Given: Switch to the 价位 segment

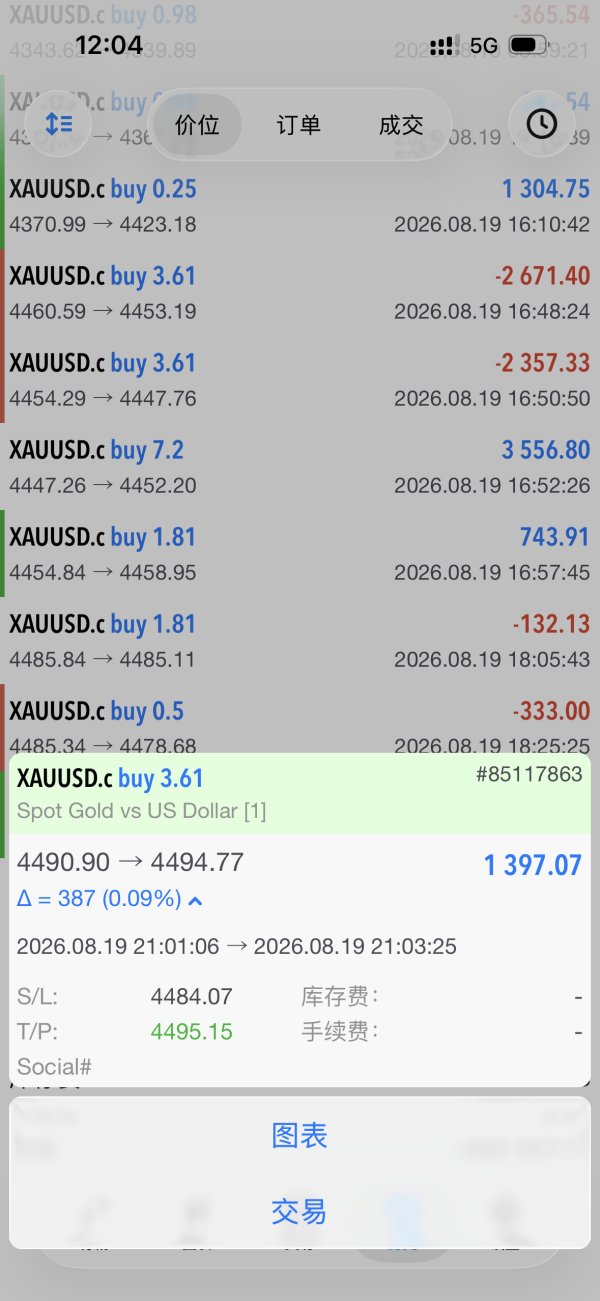Looking at the screenshot, I should (197, 125).
